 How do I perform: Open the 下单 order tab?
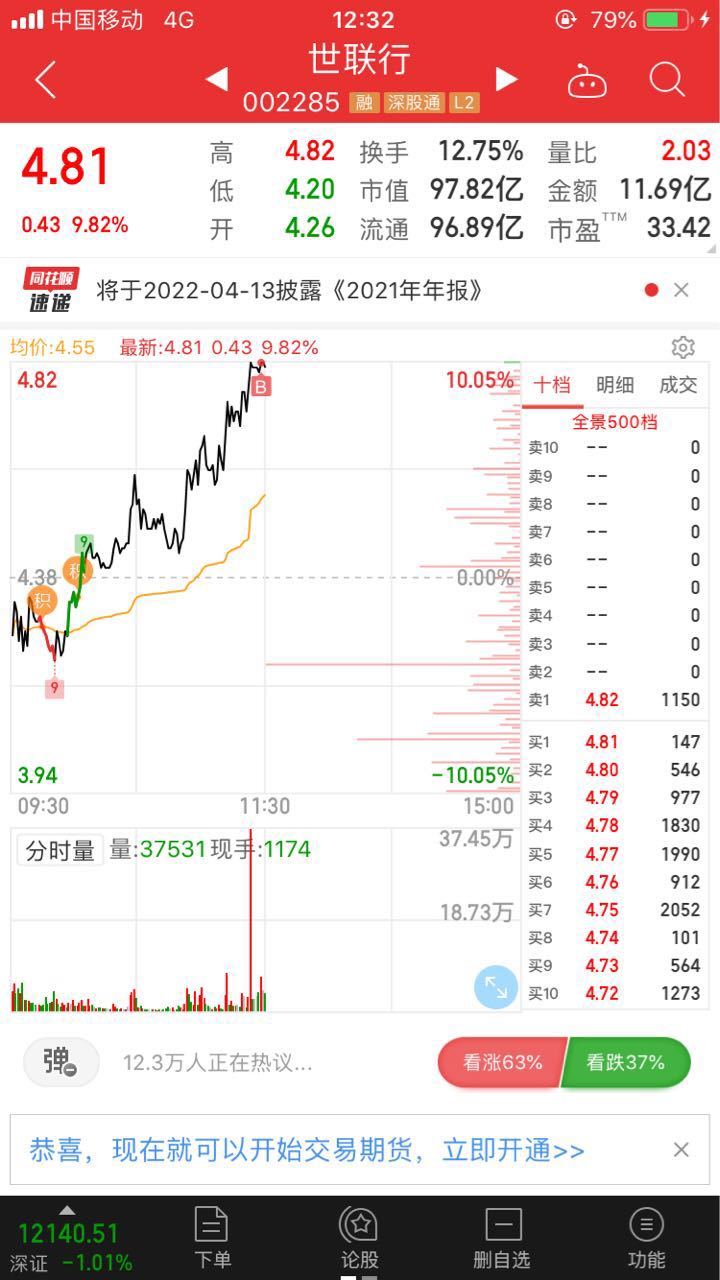212,1238
